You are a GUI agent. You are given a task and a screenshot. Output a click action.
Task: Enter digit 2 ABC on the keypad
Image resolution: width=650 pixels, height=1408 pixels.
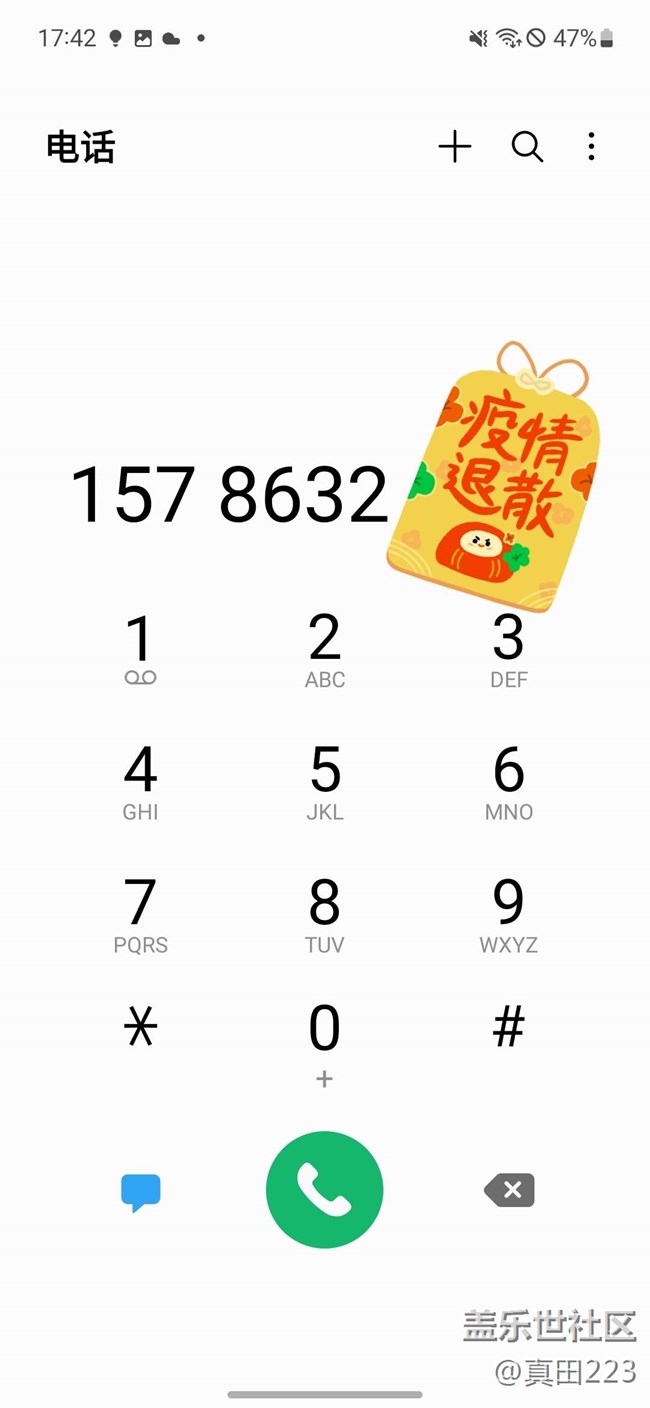click(x=324, y=650)
